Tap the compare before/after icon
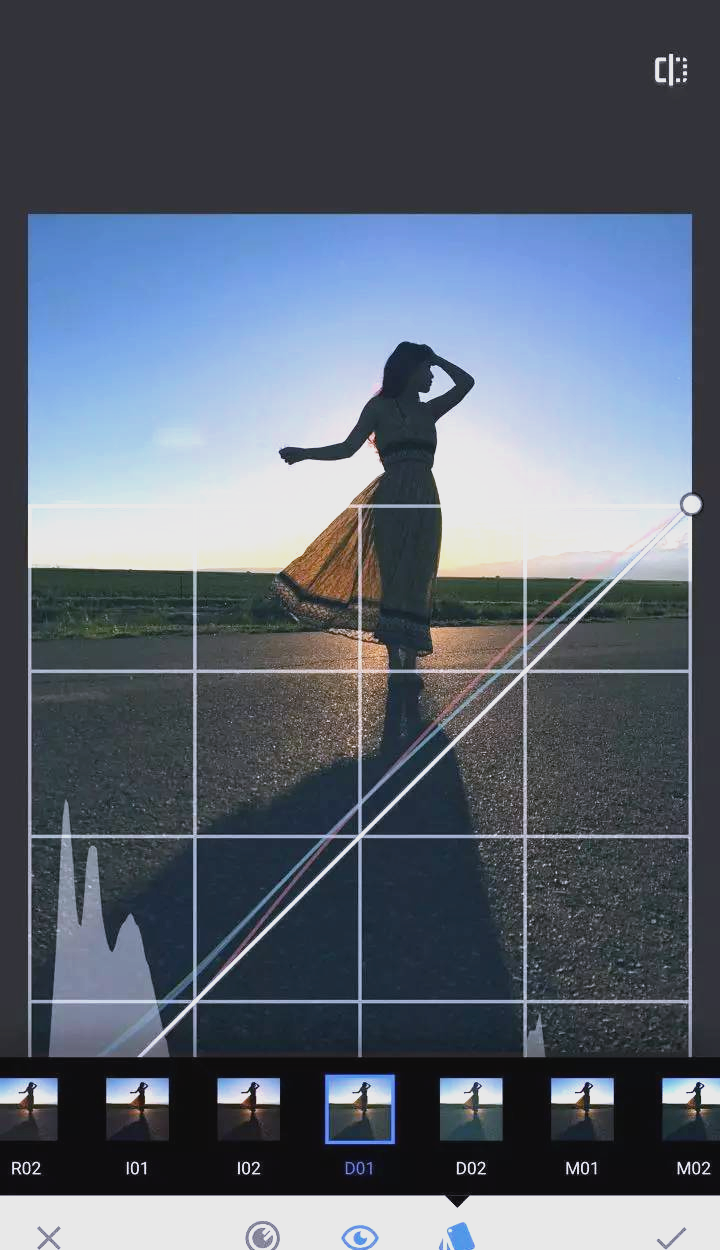Viewport: 720px width, 1250px height. pyautogui.click(x=671, y=70)
